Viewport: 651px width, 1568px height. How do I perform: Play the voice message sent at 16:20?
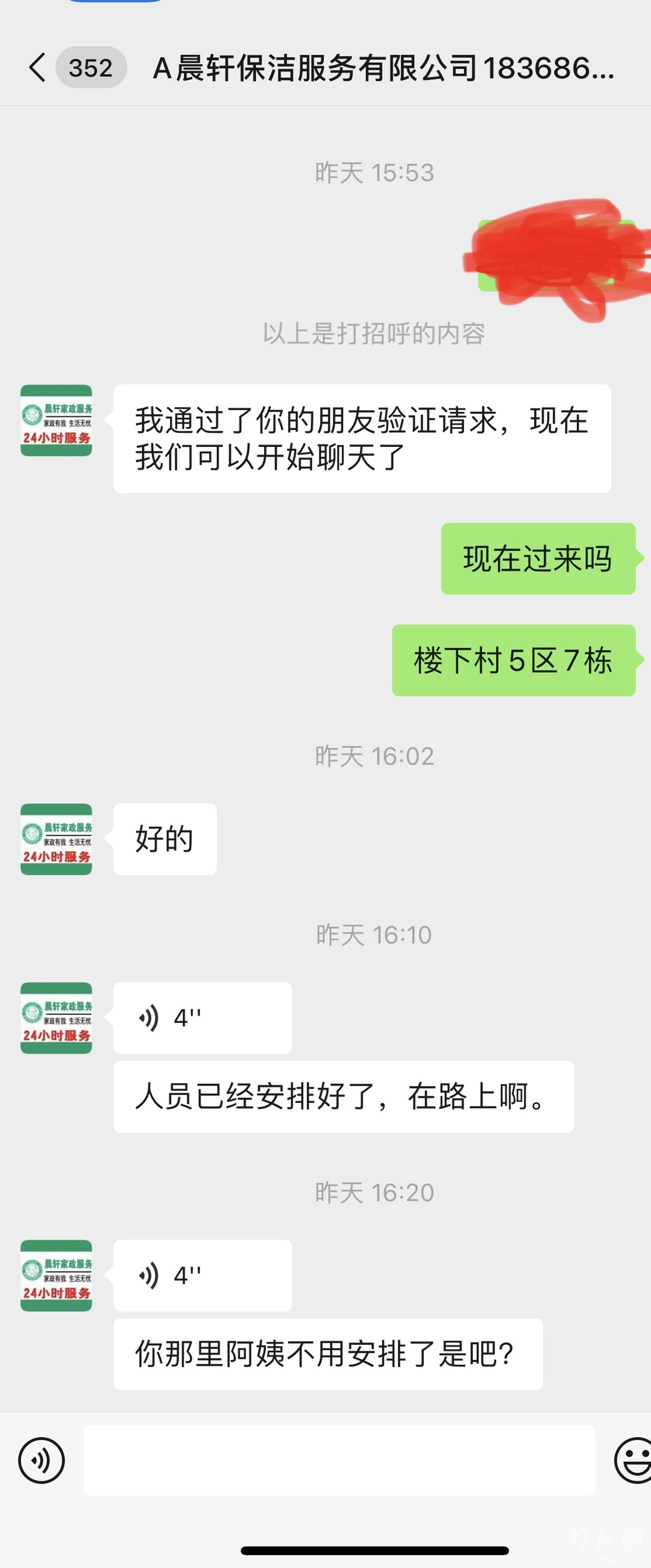(202, 1275)
